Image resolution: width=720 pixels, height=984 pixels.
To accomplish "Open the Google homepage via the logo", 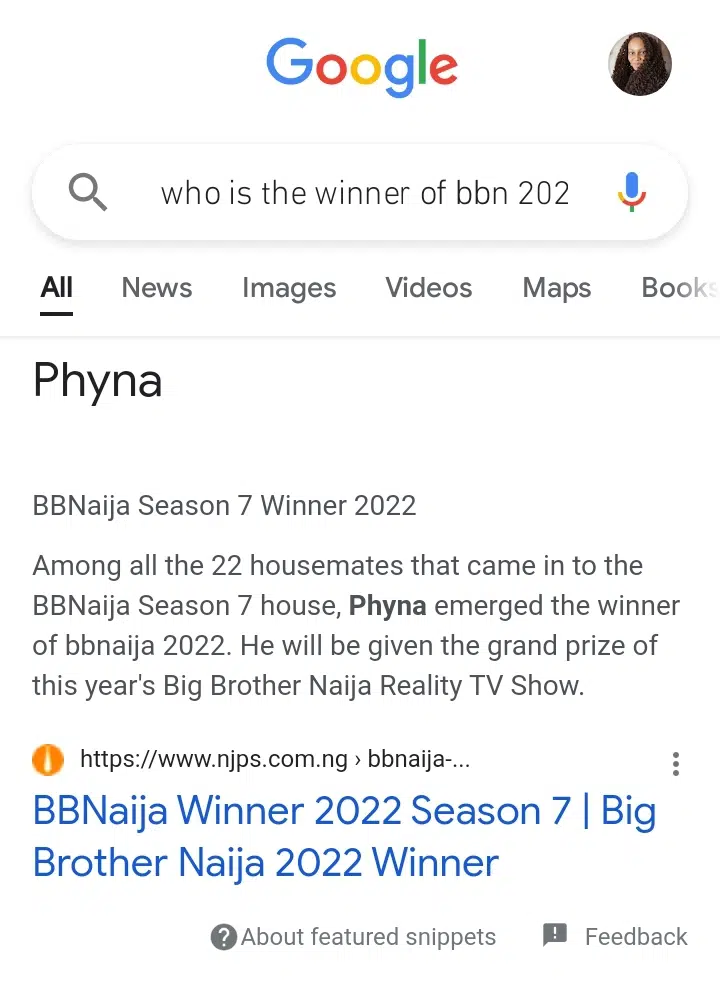I will pyautogui.click(x=362, y=66).
